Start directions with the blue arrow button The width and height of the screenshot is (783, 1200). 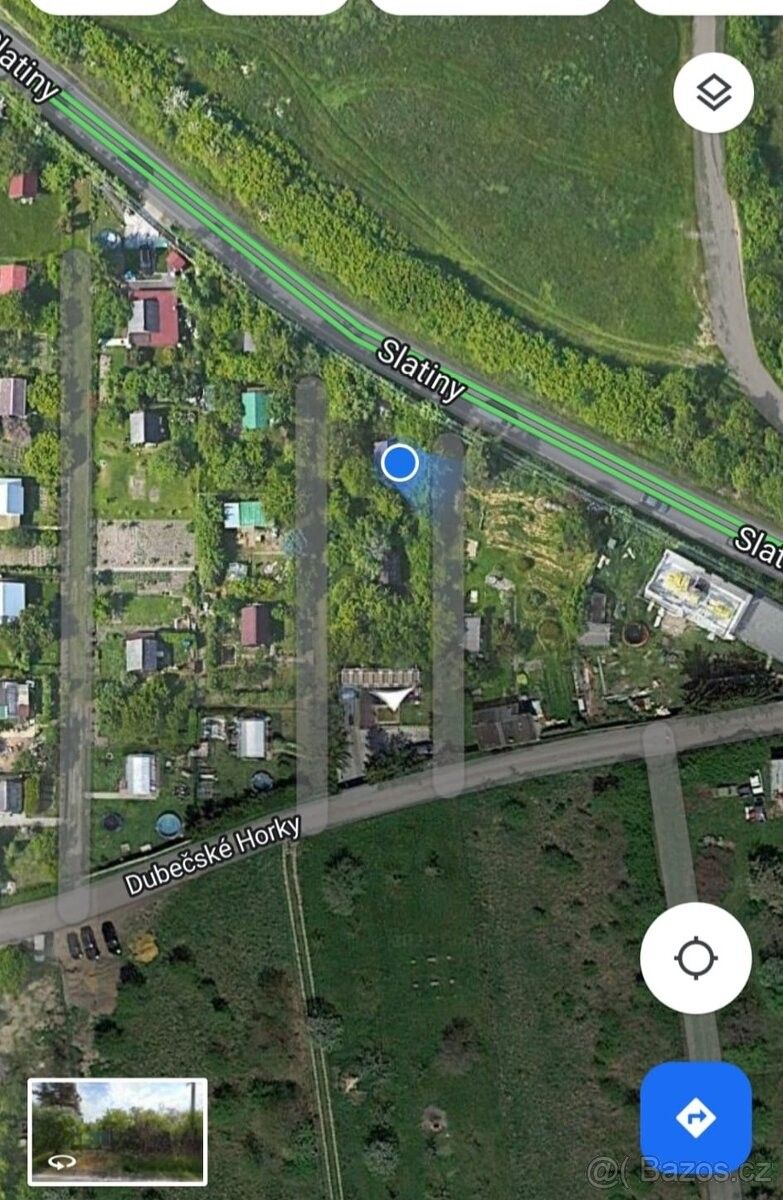point(695,1116)
